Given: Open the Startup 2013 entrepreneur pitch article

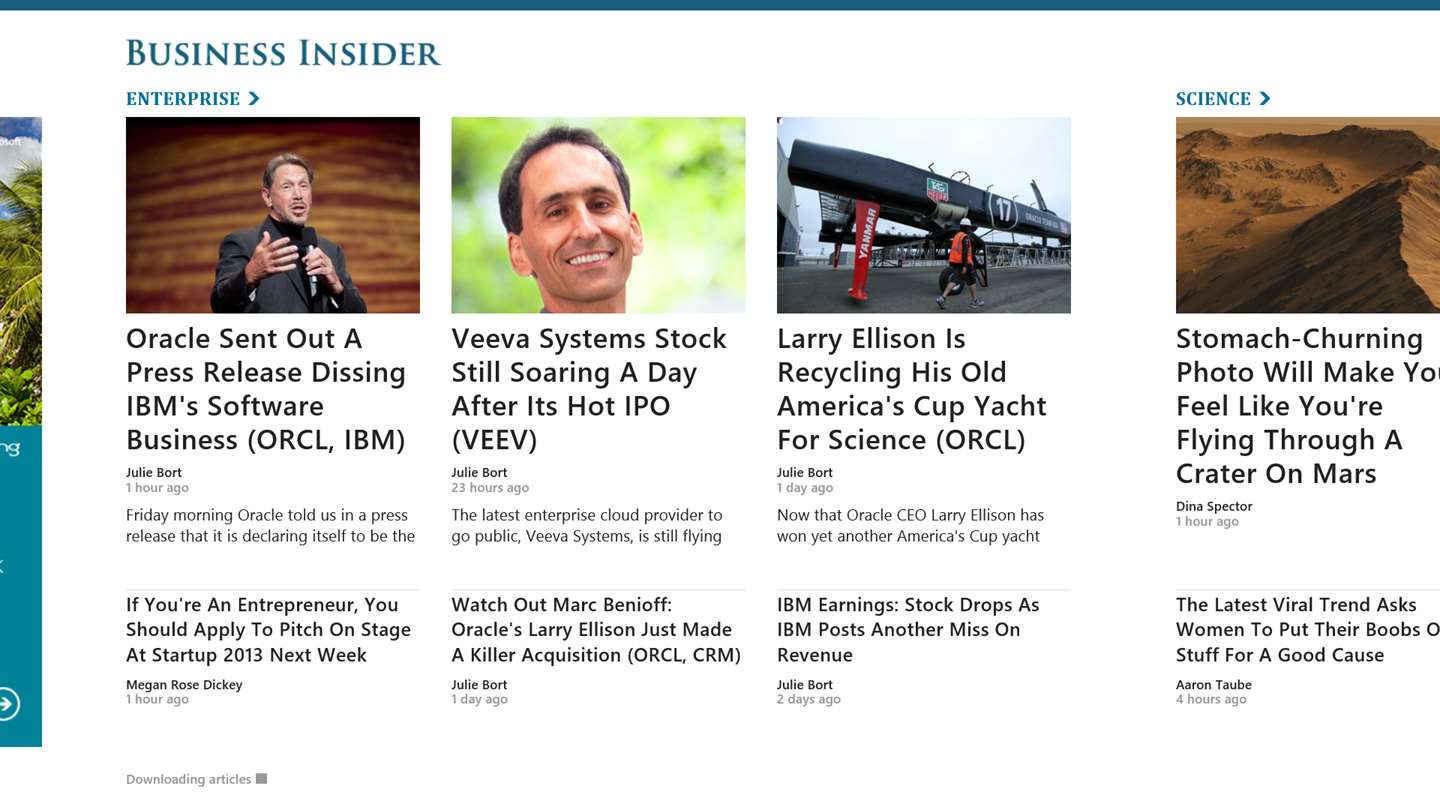Looking at the screenshot, I should (268, 630).
